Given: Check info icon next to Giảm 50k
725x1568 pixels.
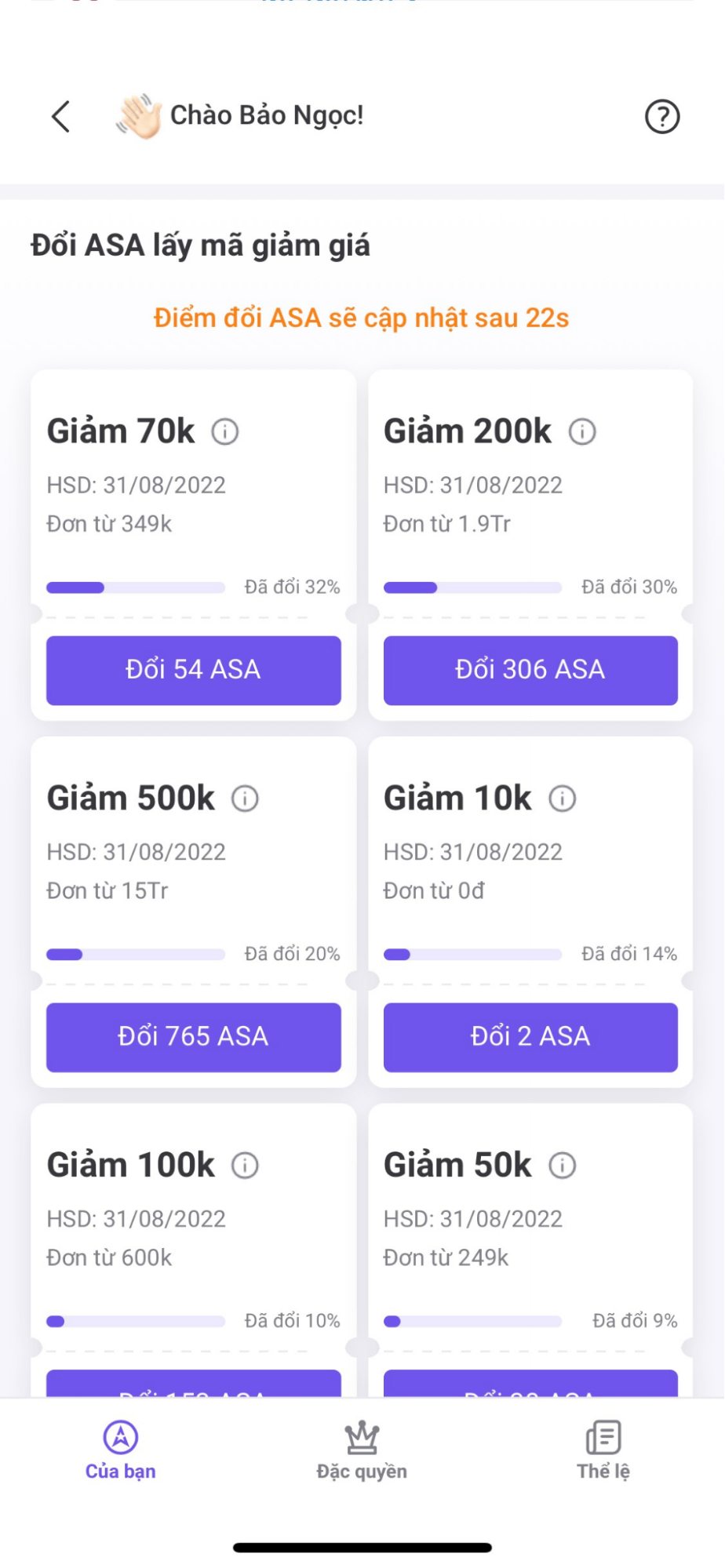Looking at the screenshot, I should 562,1166.
